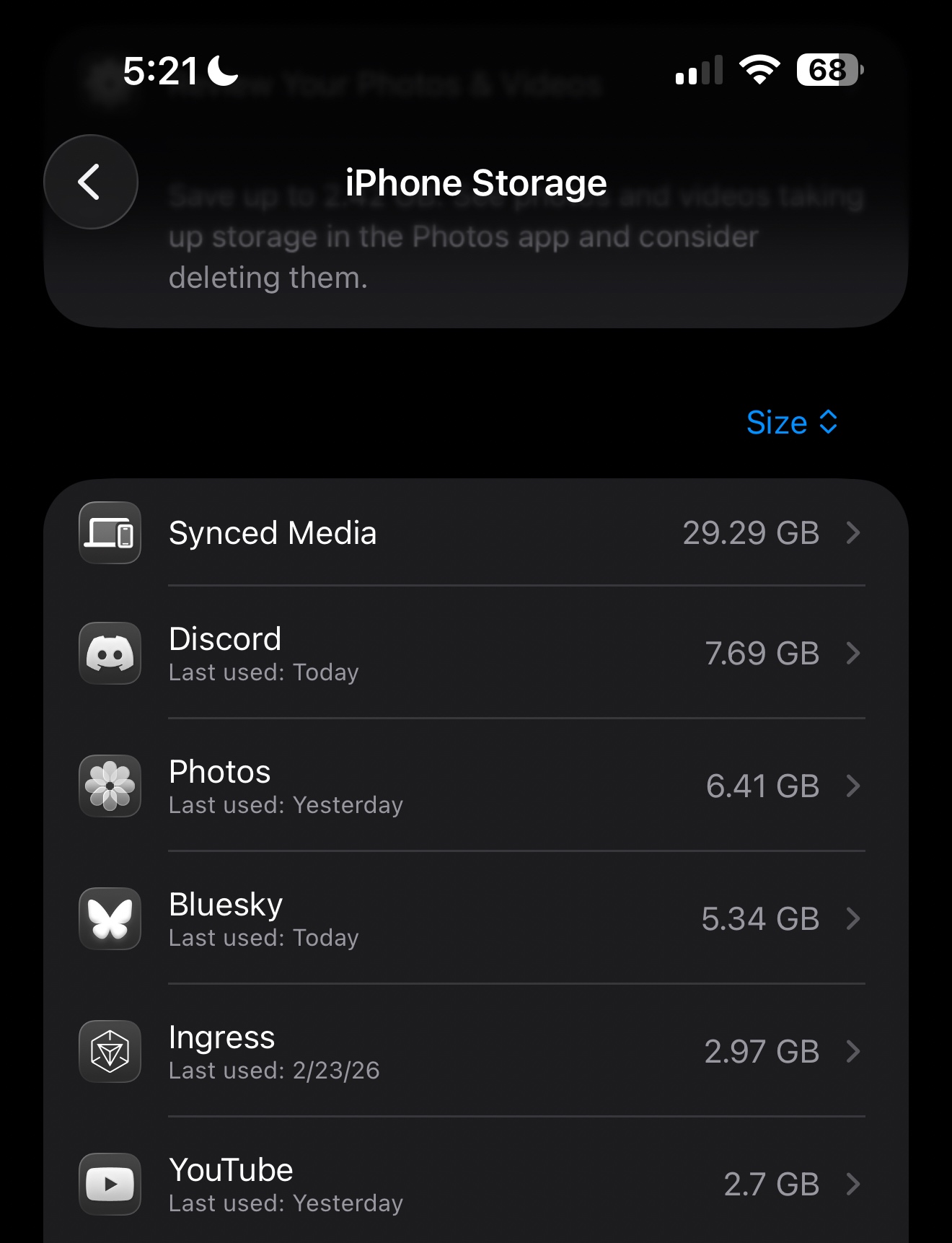This screenshot has height=1243, width=952.
Task: Go back from iPhone Storage
Action: (x=90, y=182)
